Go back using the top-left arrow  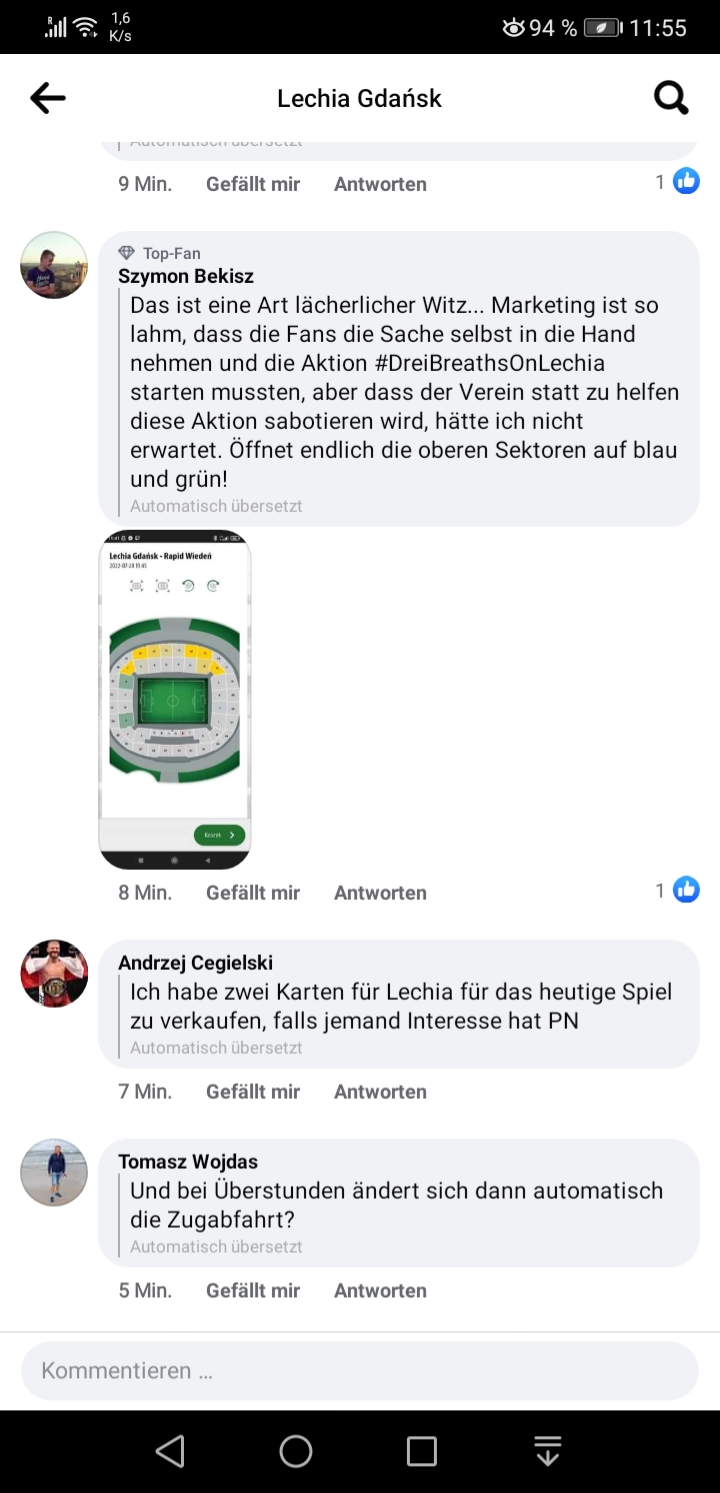(47, 98)
